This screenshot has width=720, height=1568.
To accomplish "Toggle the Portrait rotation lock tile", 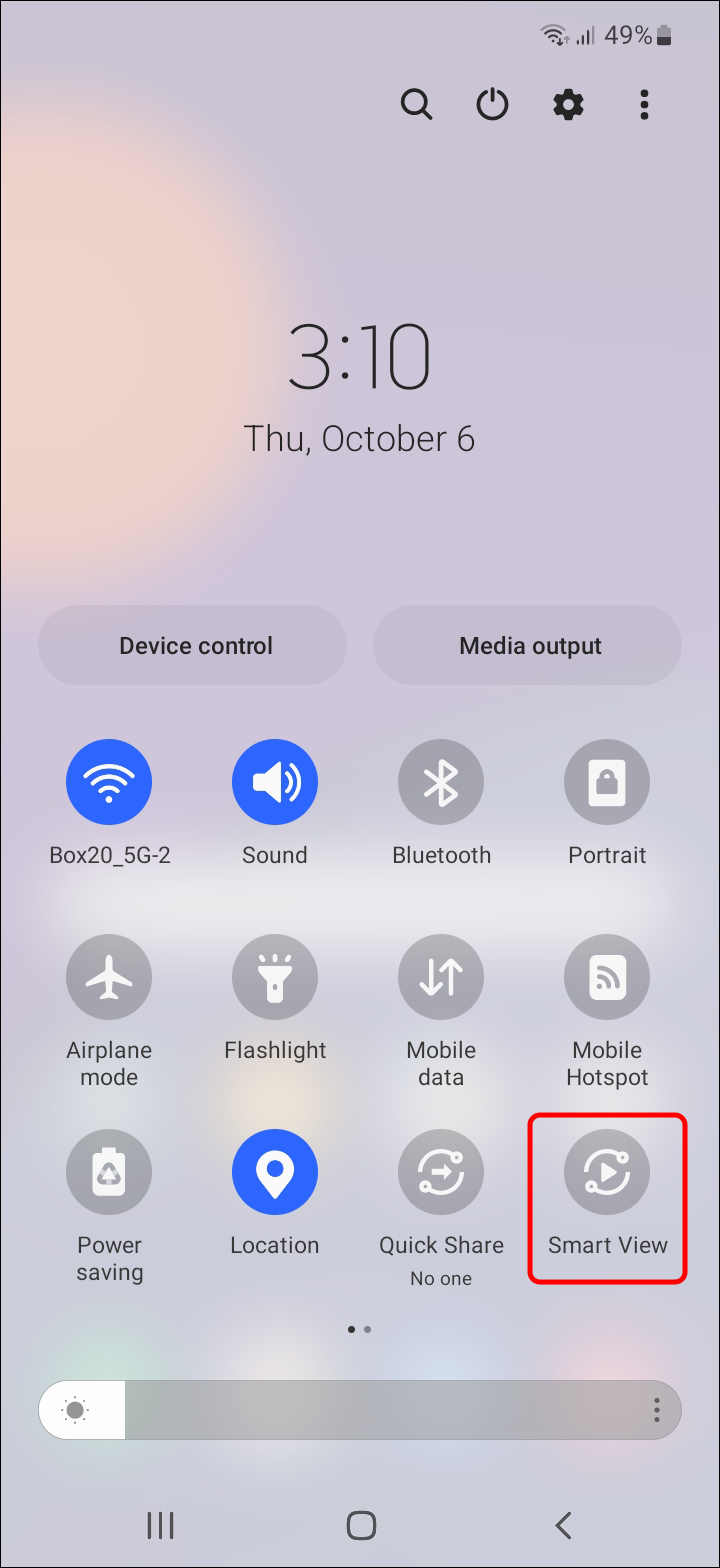I will 607,782.
